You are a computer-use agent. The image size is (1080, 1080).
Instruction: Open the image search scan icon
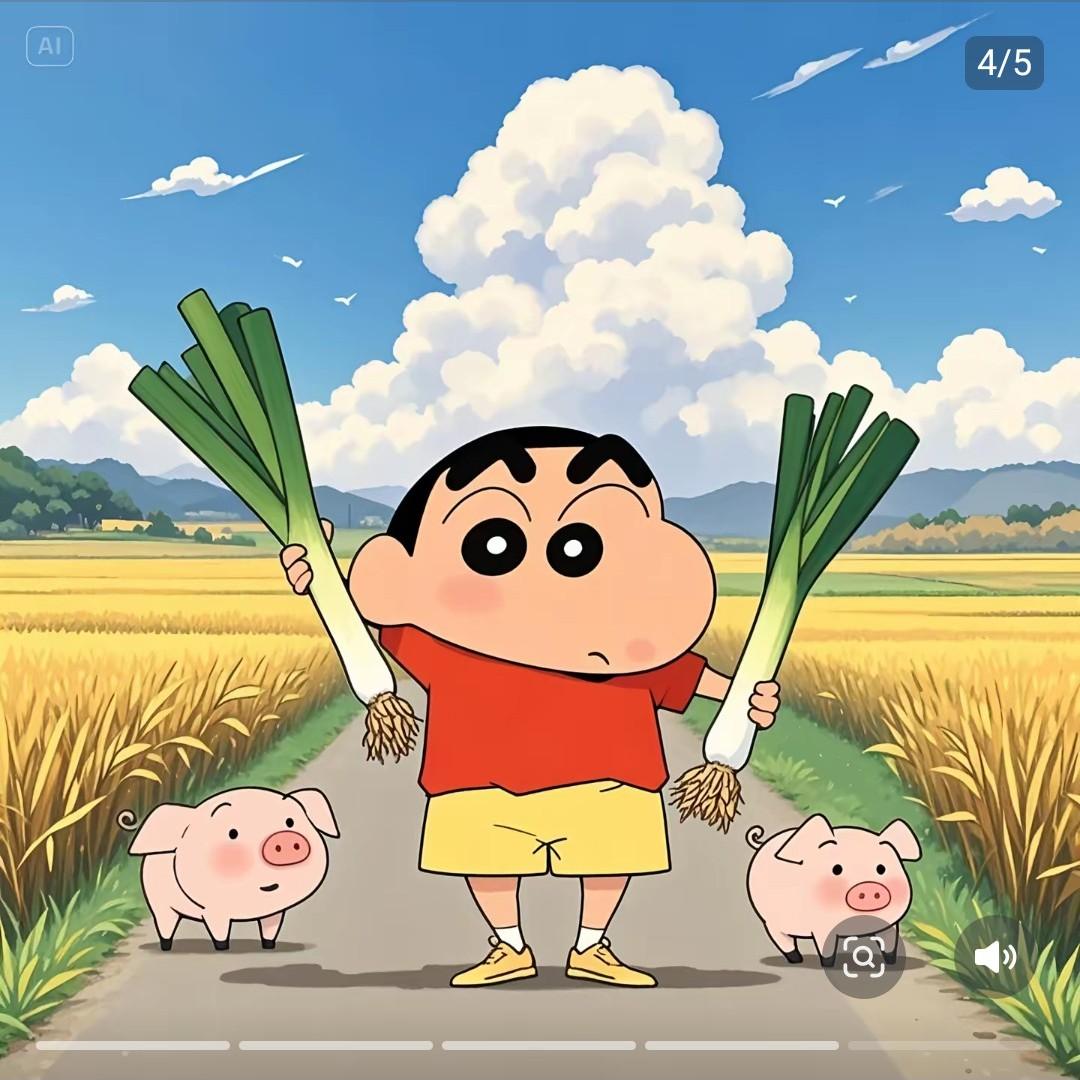click(864, 957)
